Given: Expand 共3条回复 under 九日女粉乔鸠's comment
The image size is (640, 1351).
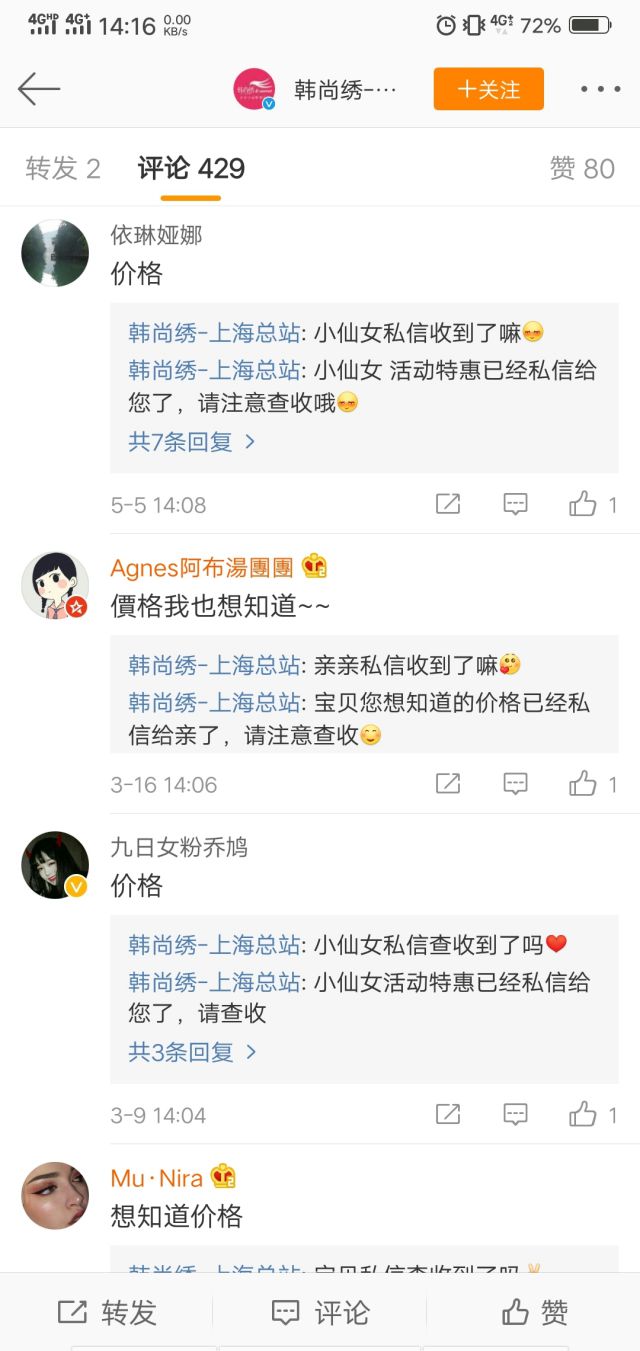Looking at the screenshot, I should point(192,1051).
